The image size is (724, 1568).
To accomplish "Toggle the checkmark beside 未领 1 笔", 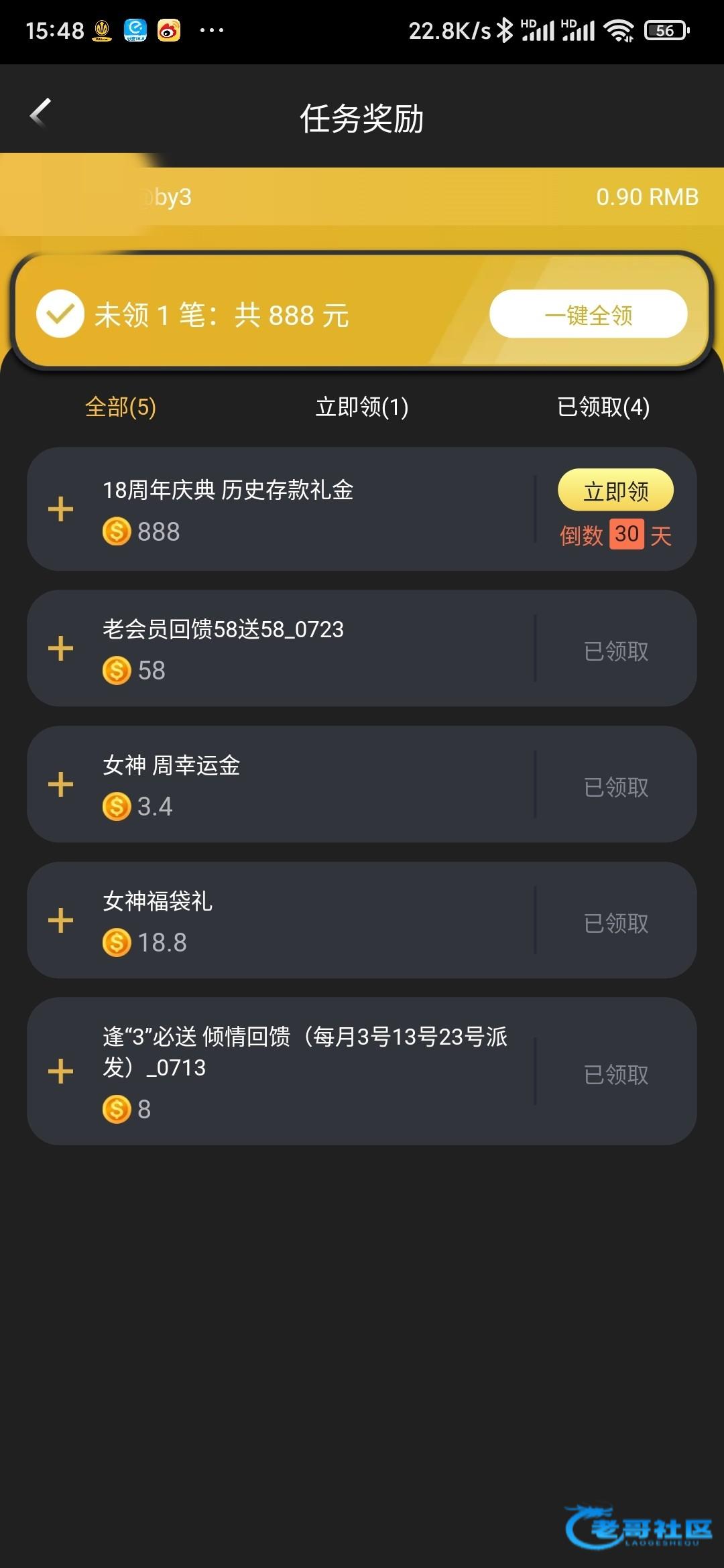I will click(x=60, y=314).
